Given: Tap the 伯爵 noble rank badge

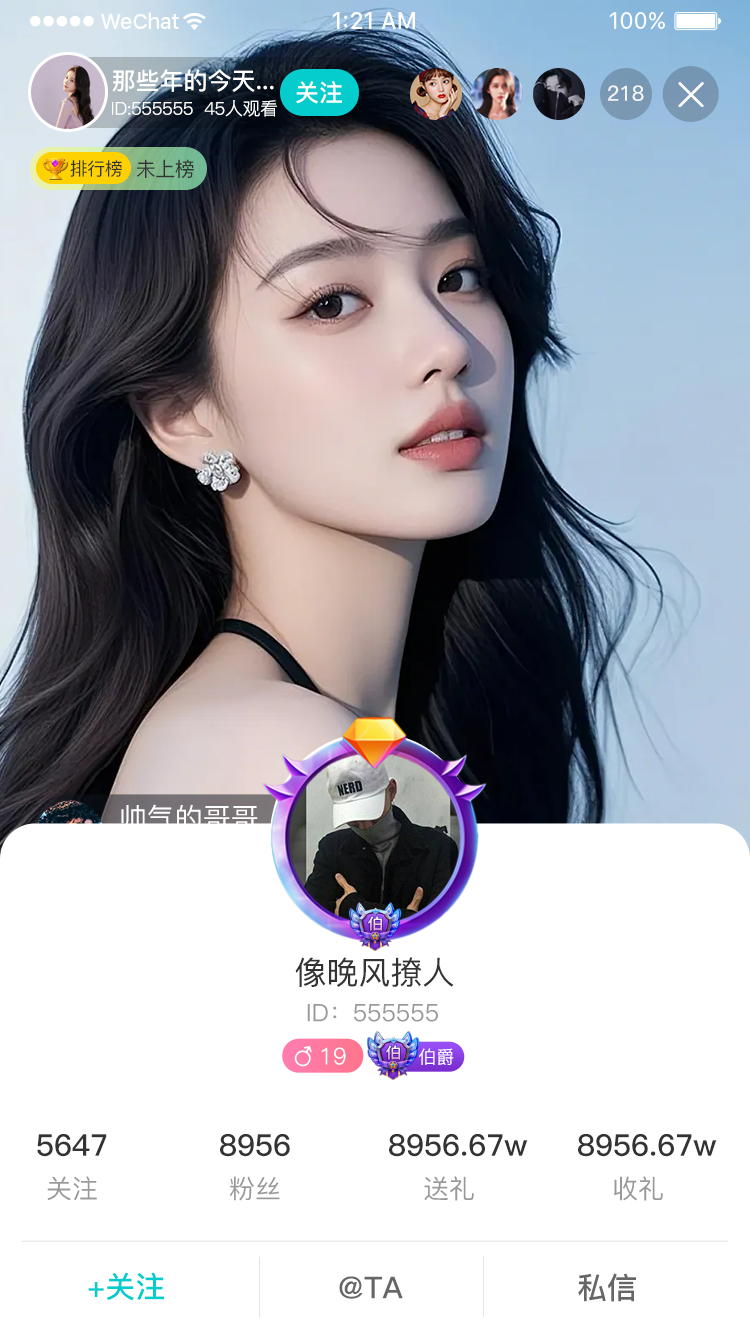Looking at the screenshot, I should pyautogui.click(x=416, y=1056).
